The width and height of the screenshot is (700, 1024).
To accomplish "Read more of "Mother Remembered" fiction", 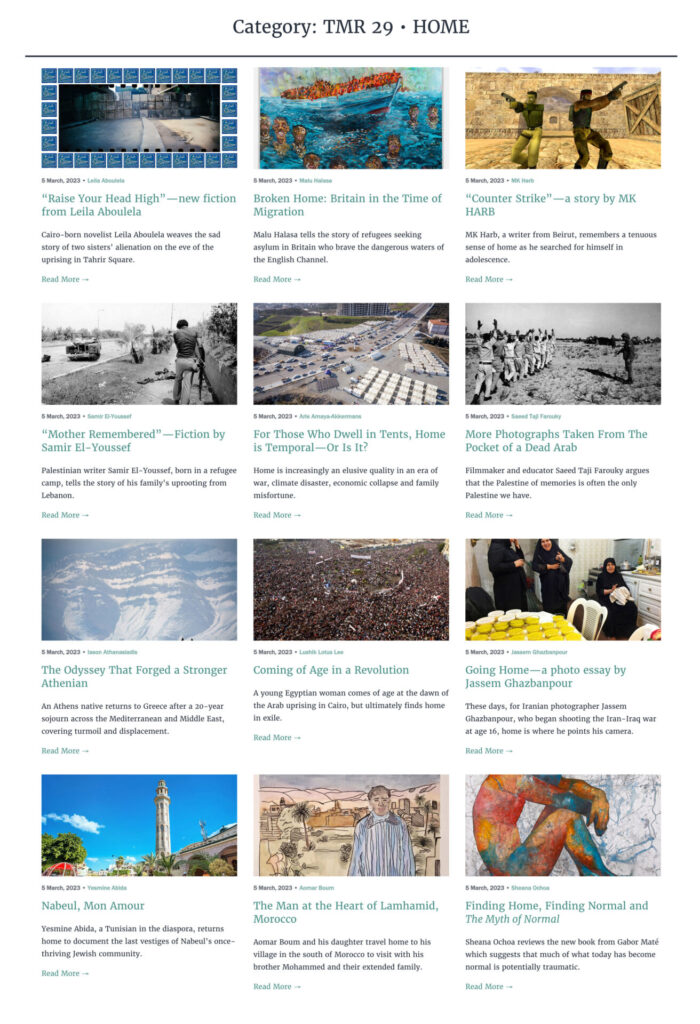I will point(65,515).
